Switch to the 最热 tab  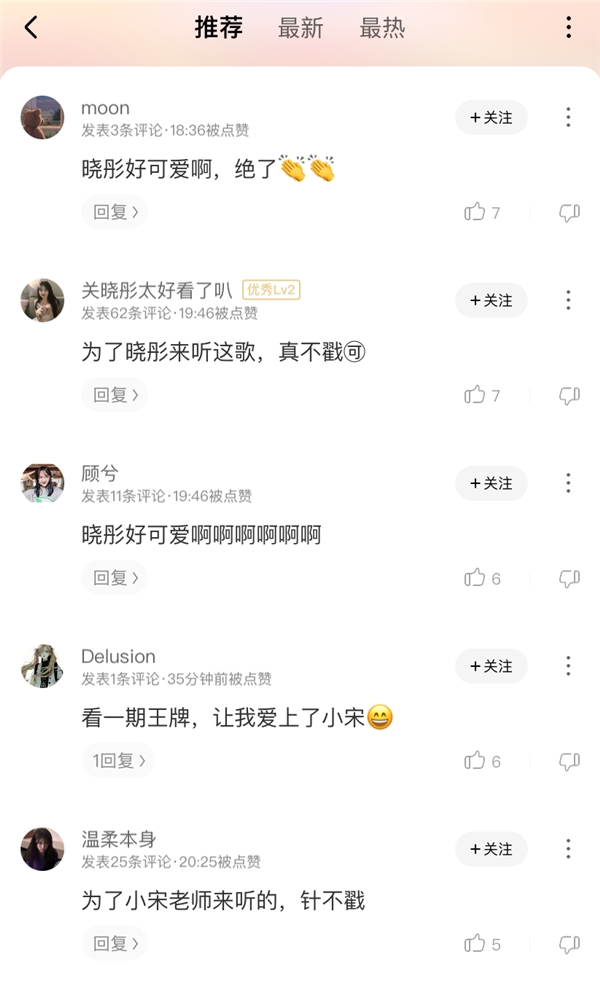[382, 28]
